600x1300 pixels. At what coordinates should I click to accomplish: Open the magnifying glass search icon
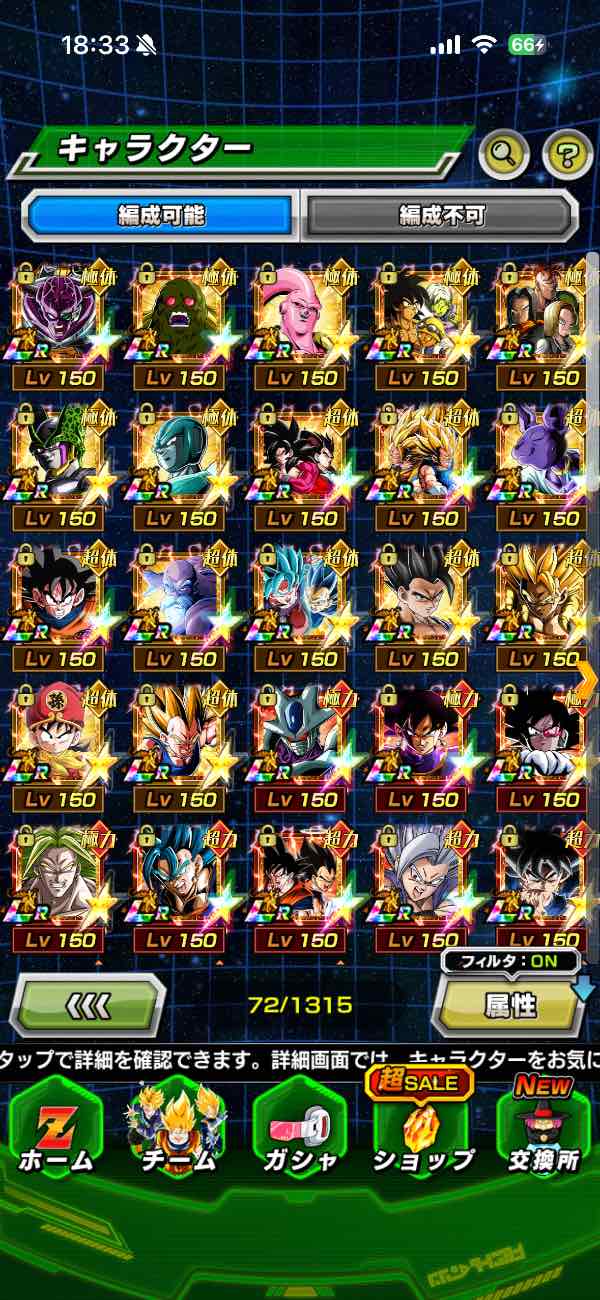click(x=504, y=154)
